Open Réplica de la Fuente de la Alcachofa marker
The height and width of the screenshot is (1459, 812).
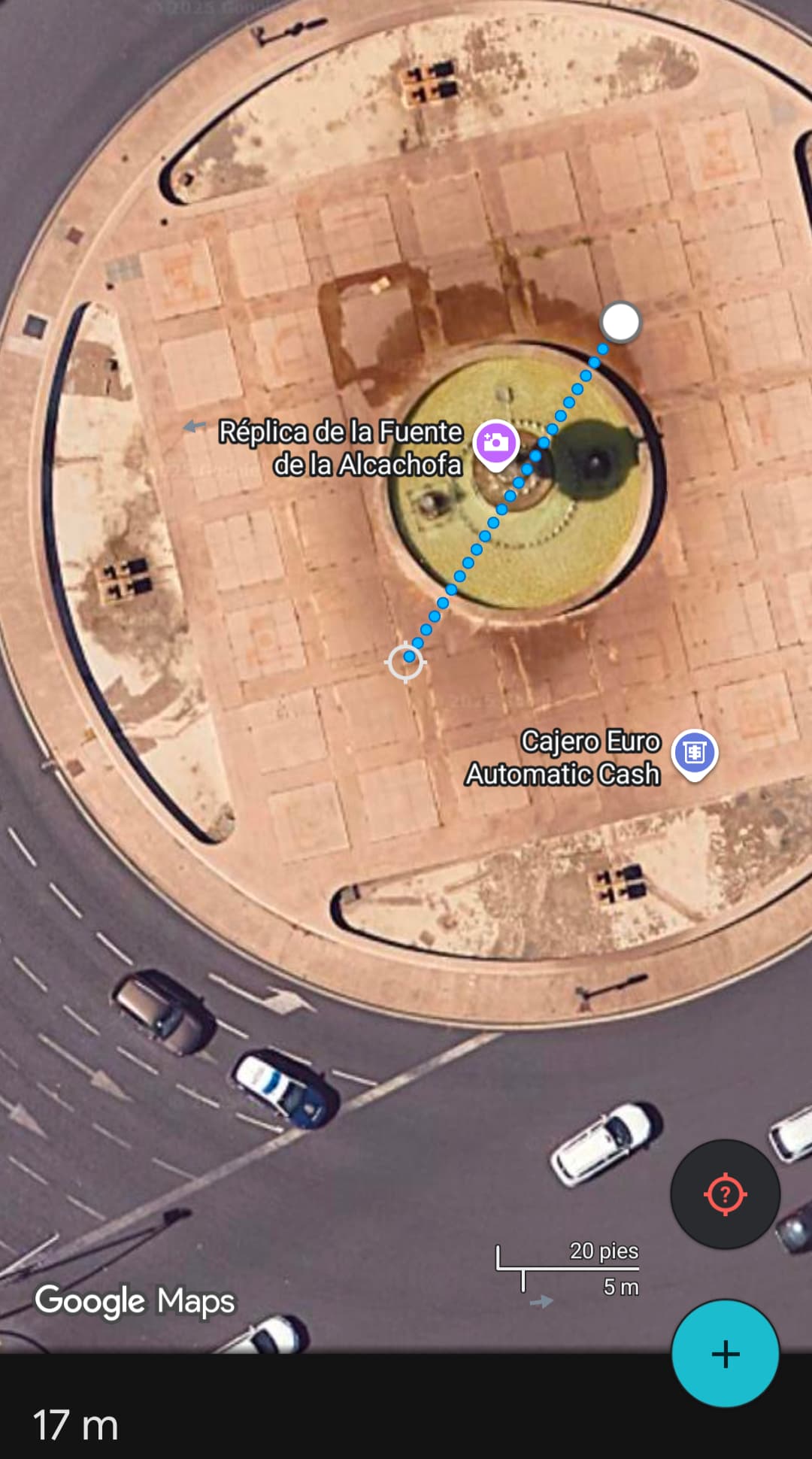[495, 444]
